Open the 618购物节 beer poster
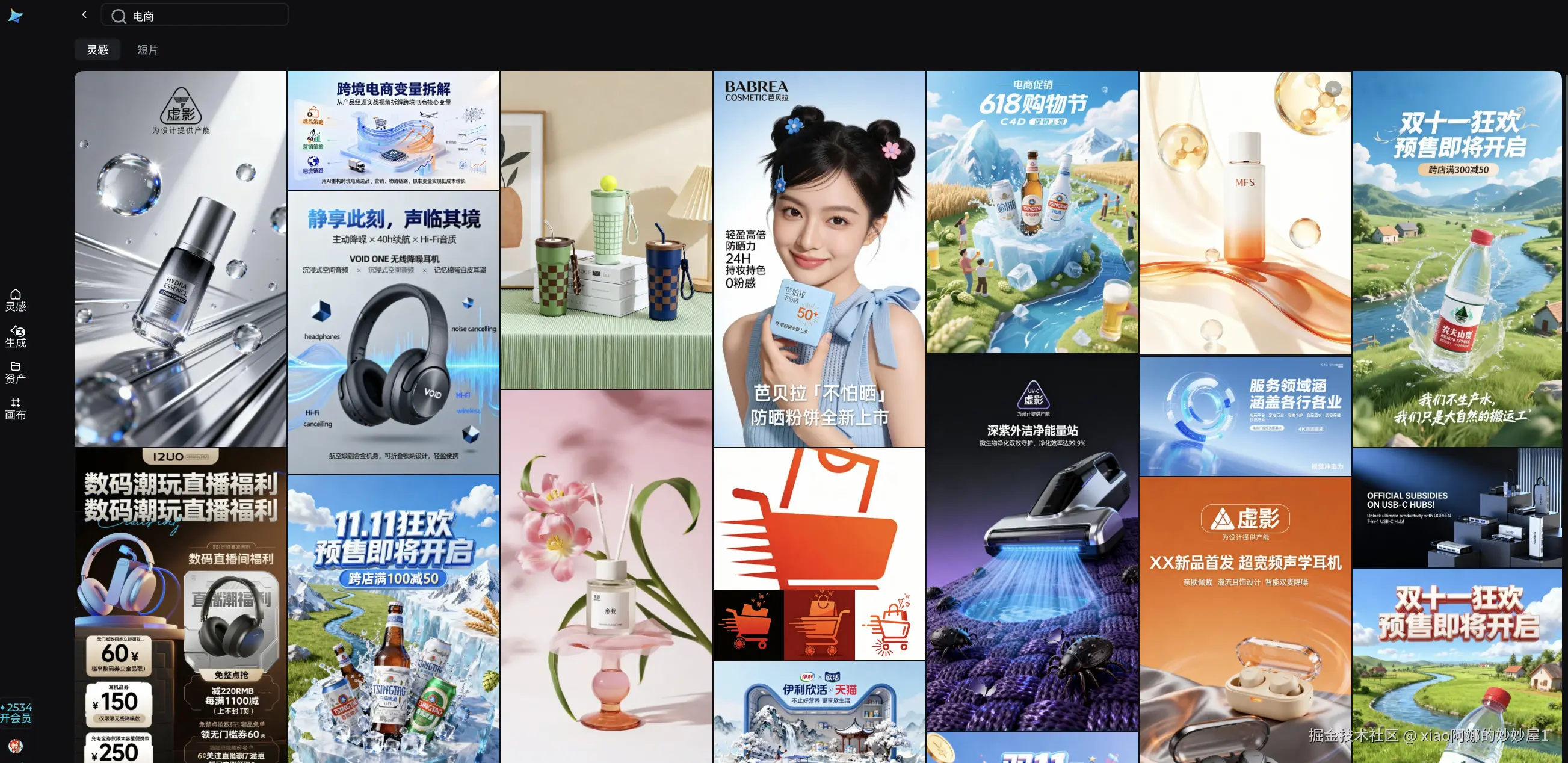The image size is (1568, 763). coord(1032,212)
